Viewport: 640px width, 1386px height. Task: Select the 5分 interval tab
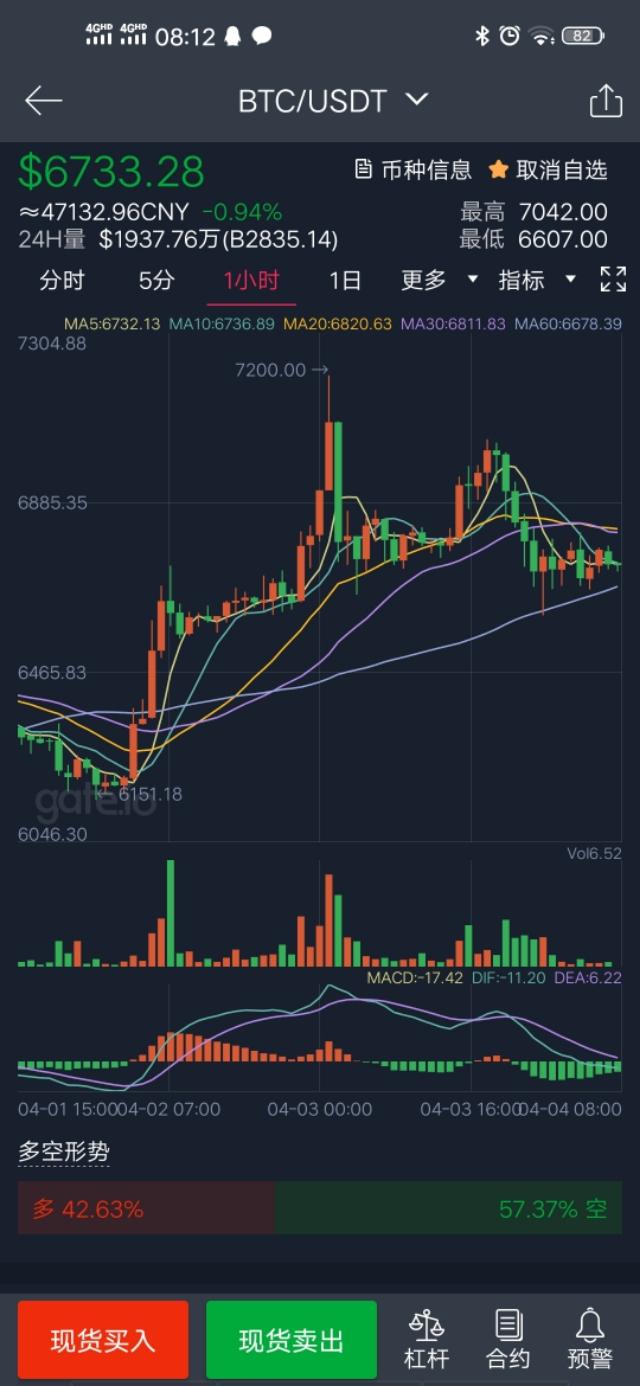click(x=156, y=280)
